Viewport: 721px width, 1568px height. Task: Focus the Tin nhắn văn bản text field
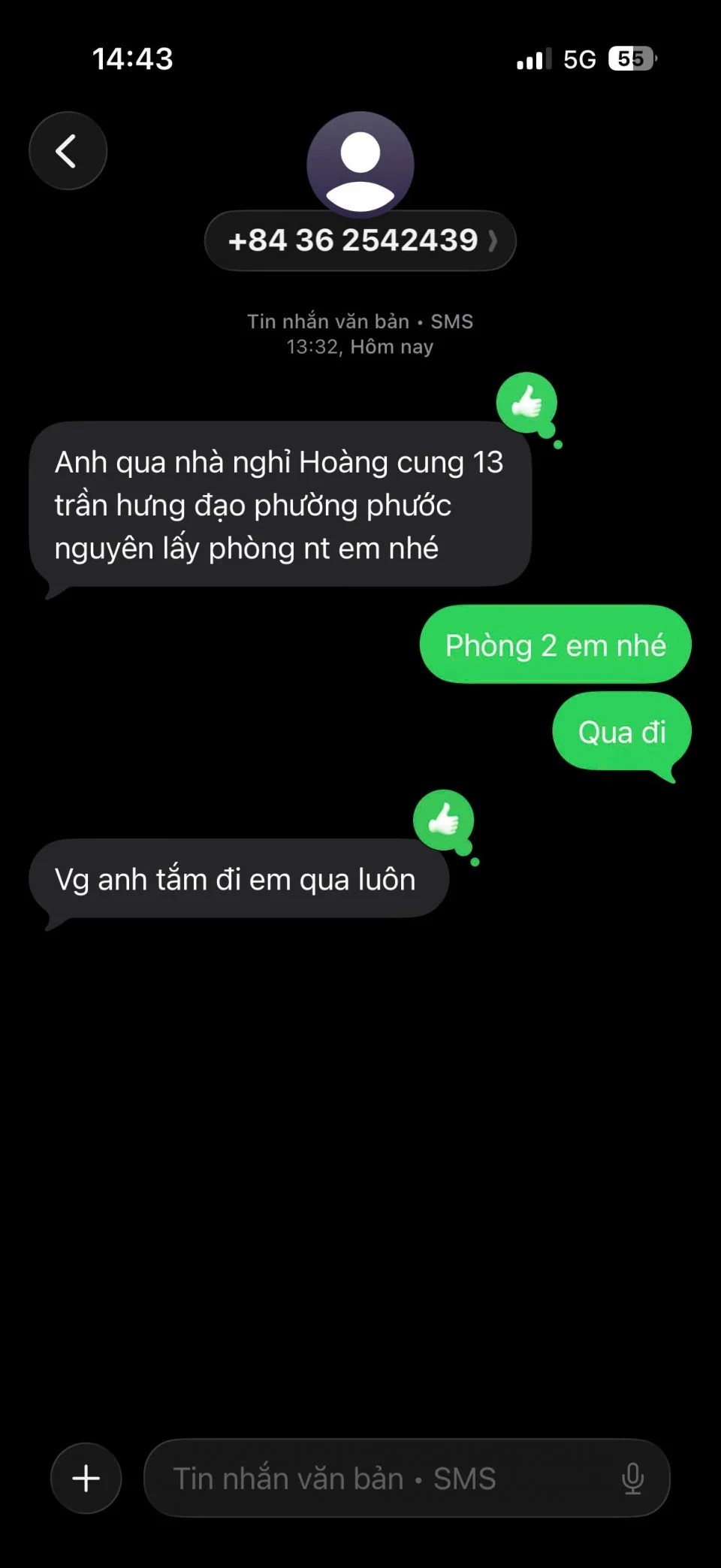pyautogui.click(x=376, y=1478)
